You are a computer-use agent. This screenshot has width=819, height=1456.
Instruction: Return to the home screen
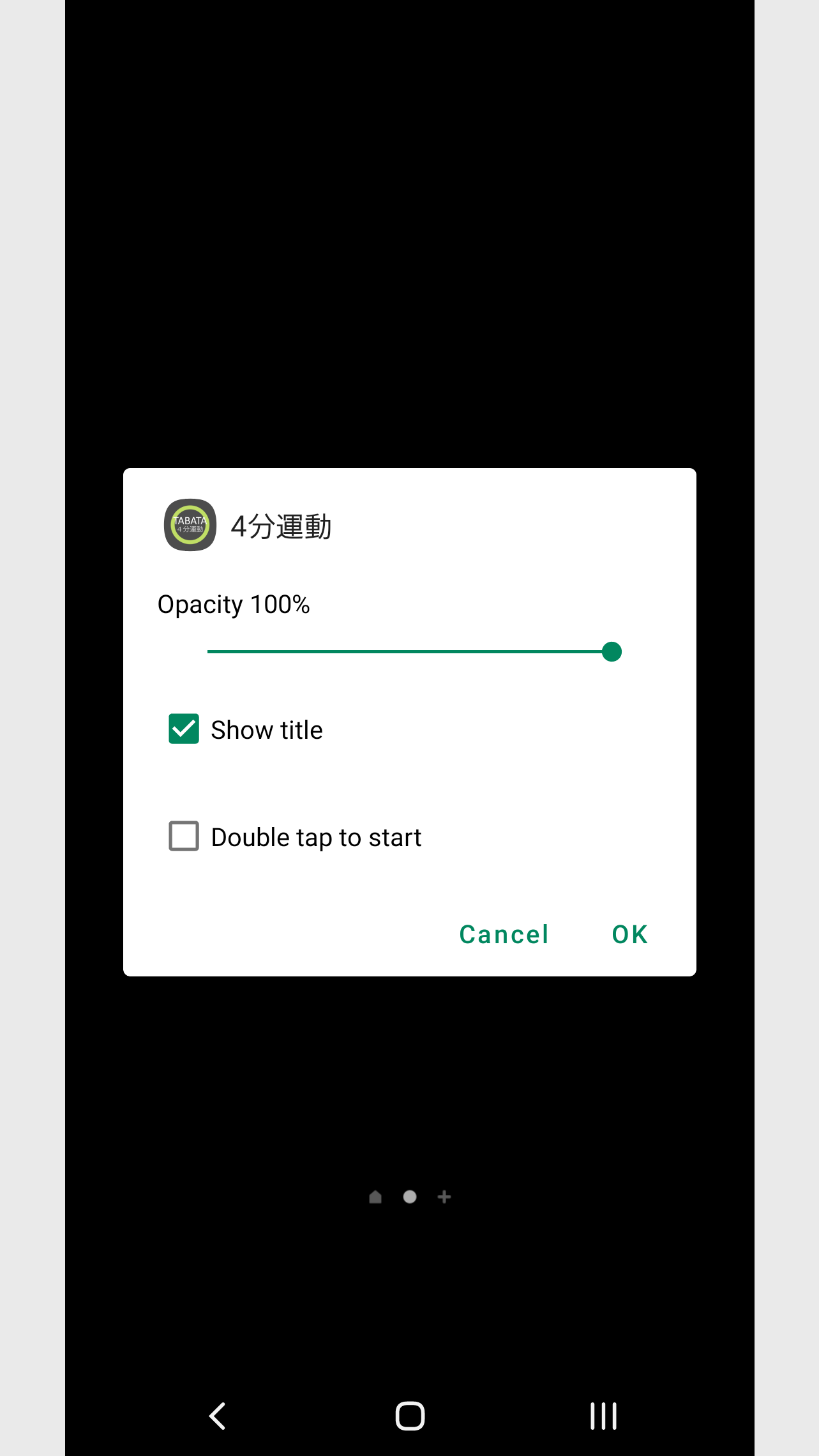click(410, 1416)
